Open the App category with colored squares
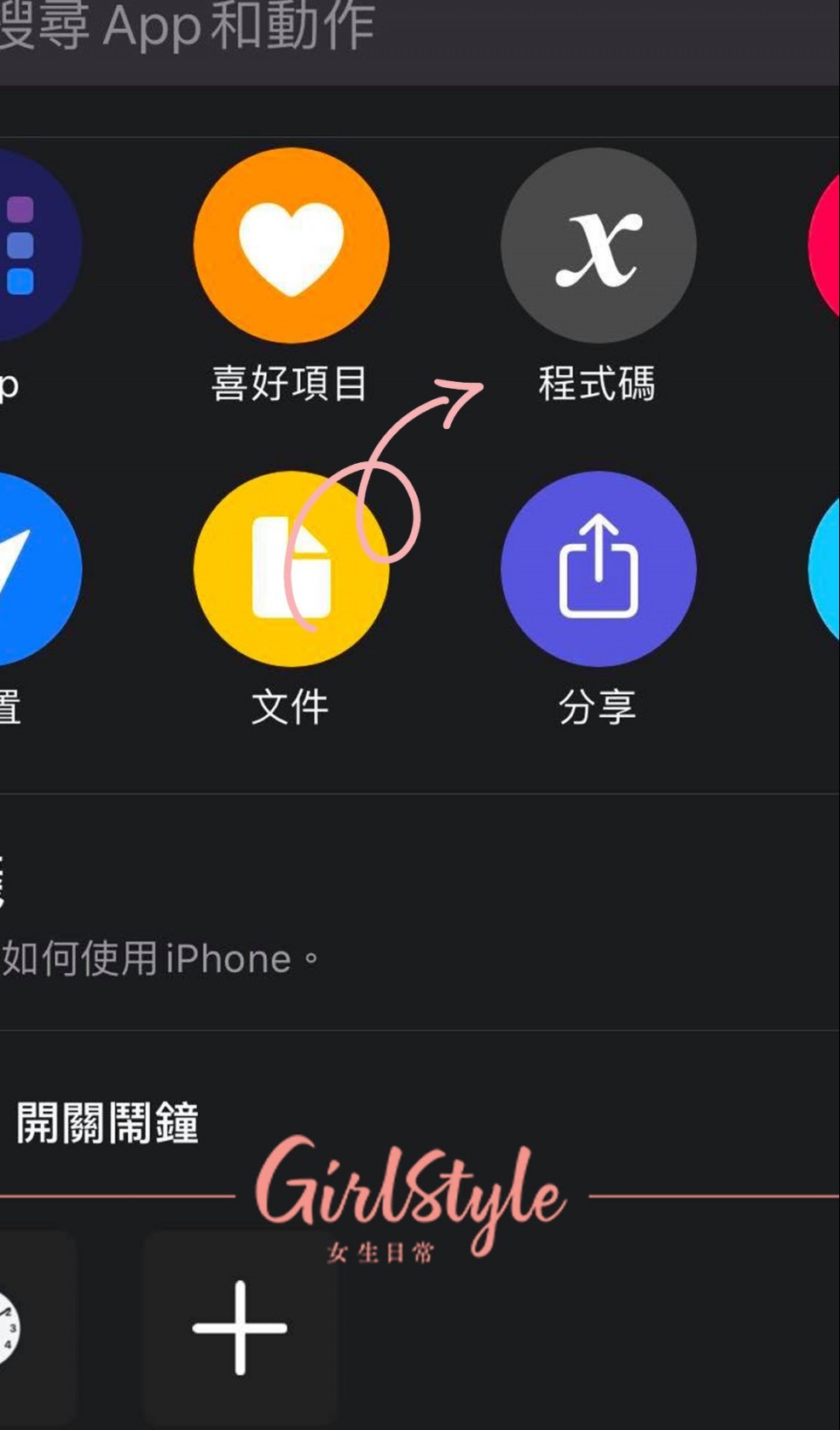The height and width of the screenshot is (1430, 840). [x=30, y=246]
